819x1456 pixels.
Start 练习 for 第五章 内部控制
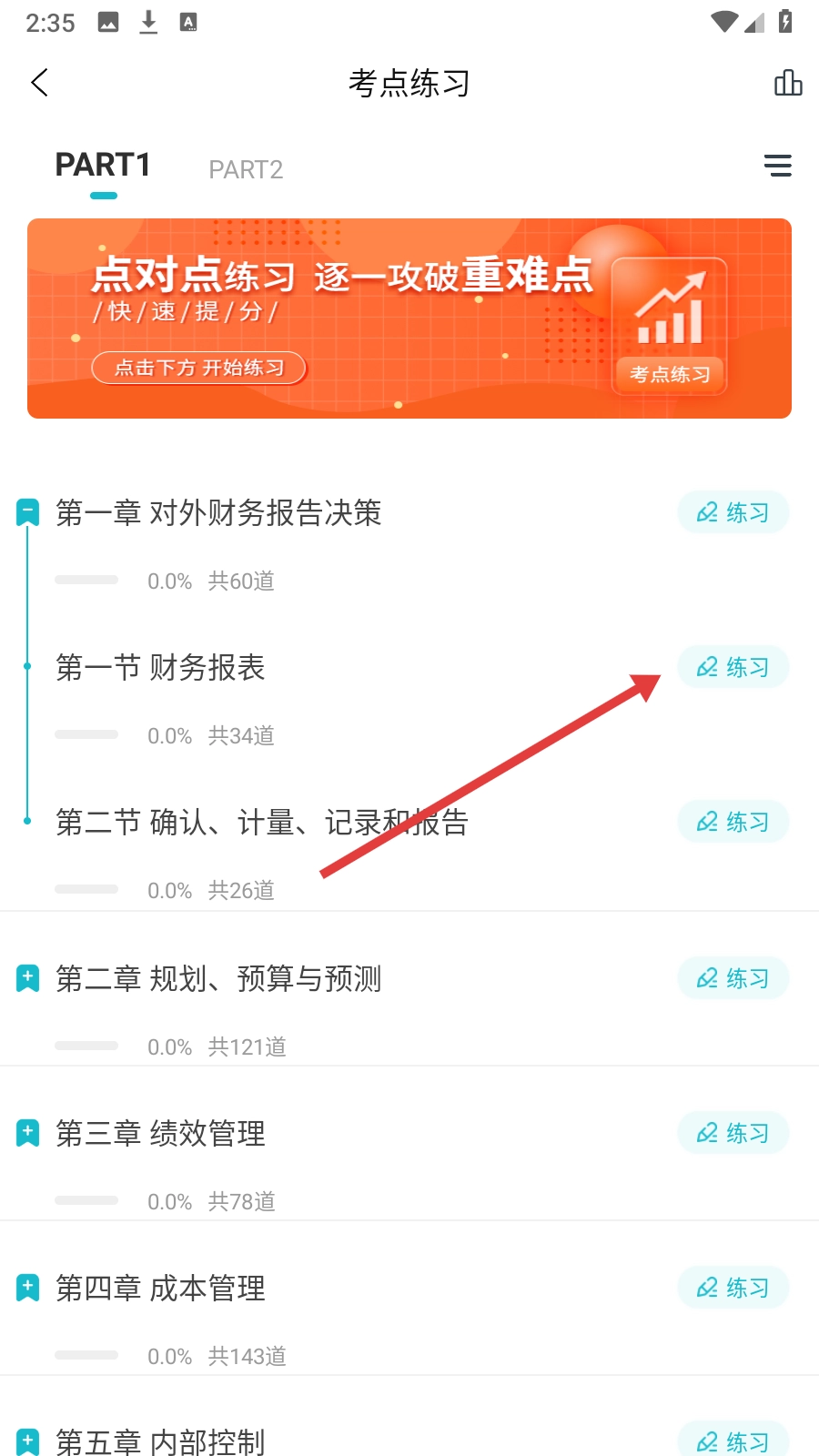coord(733,1441)
